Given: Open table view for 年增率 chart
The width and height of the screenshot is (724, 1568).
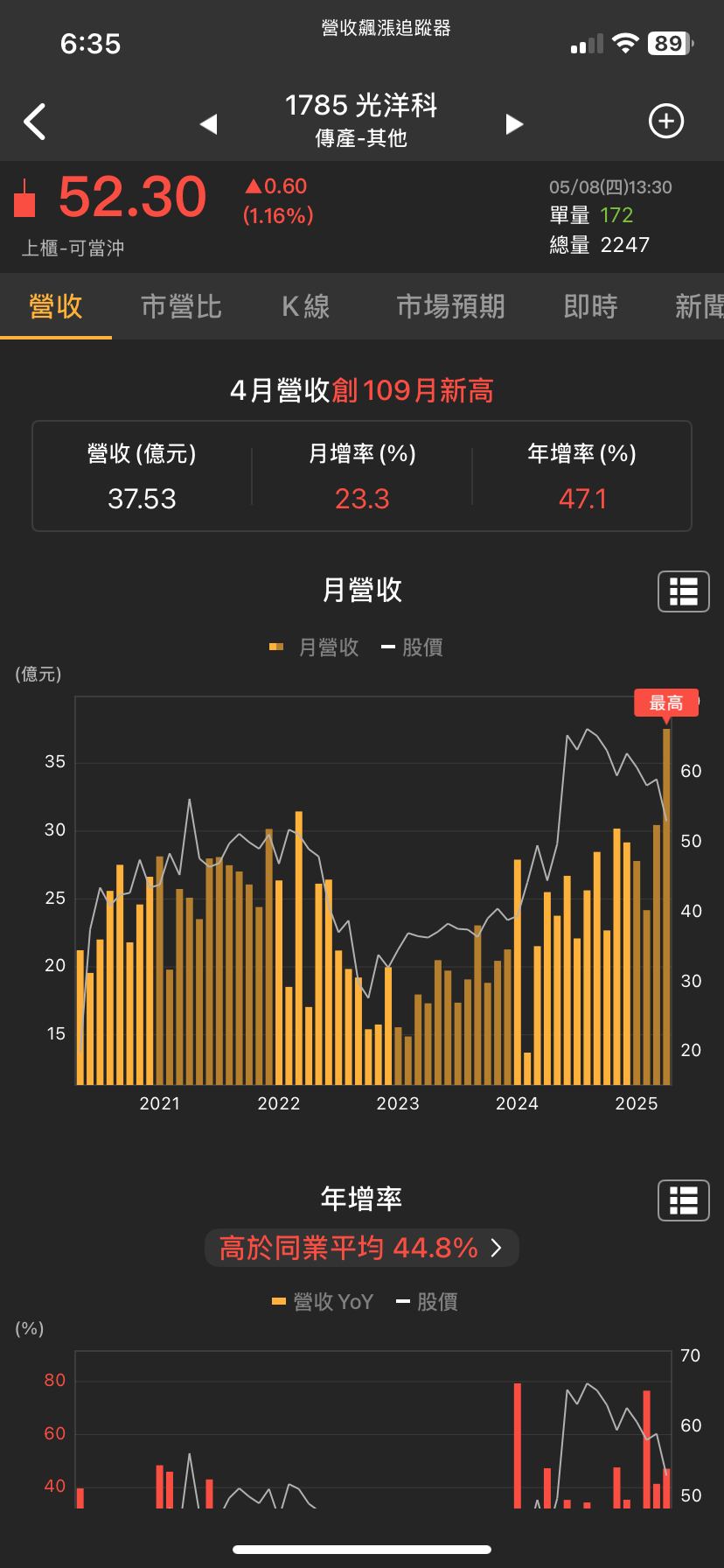Looking at the screenshot, I should (684, 1200).
